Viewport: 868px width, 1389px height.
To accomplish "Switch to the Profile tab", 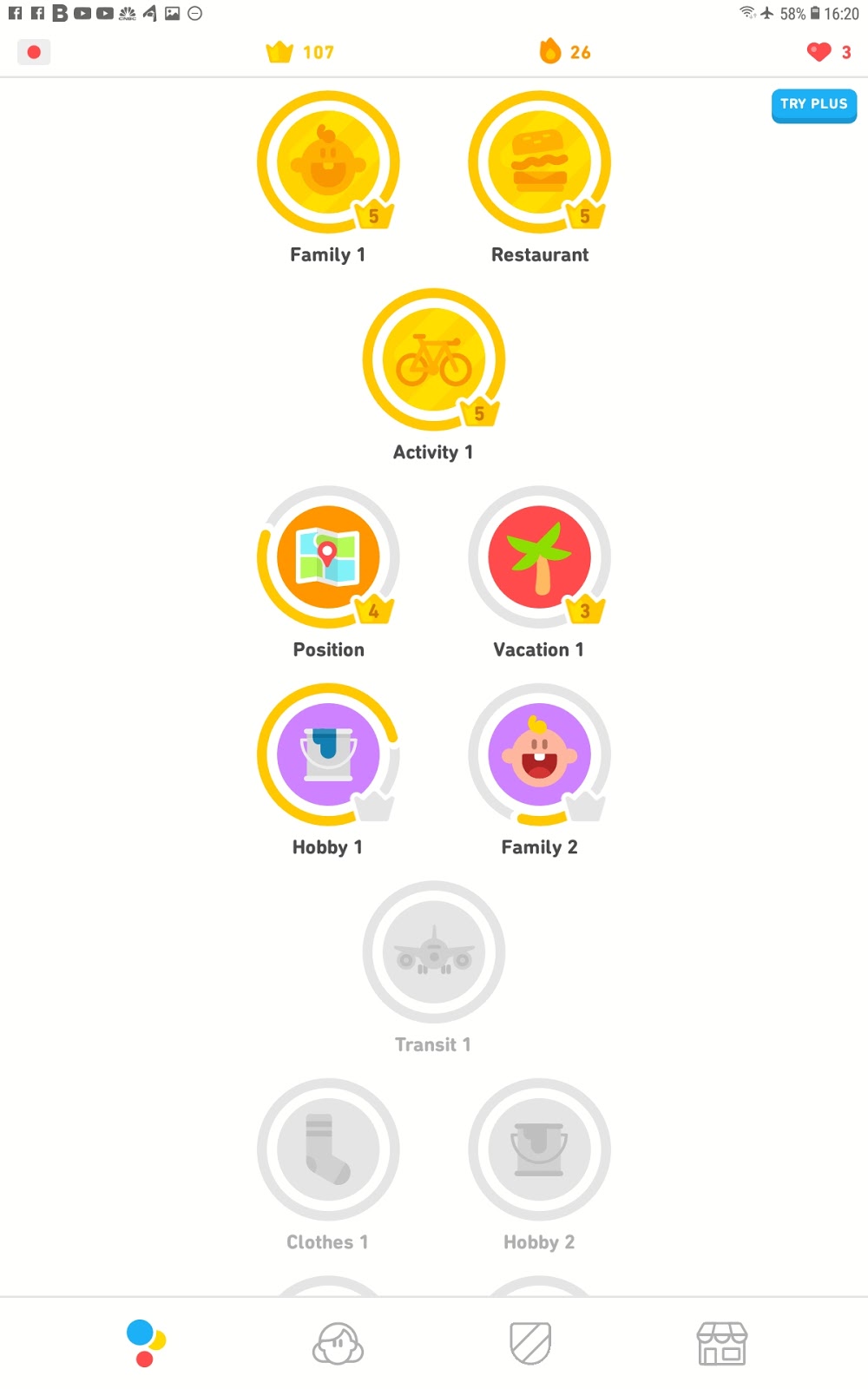I will tap(338, 1343).
